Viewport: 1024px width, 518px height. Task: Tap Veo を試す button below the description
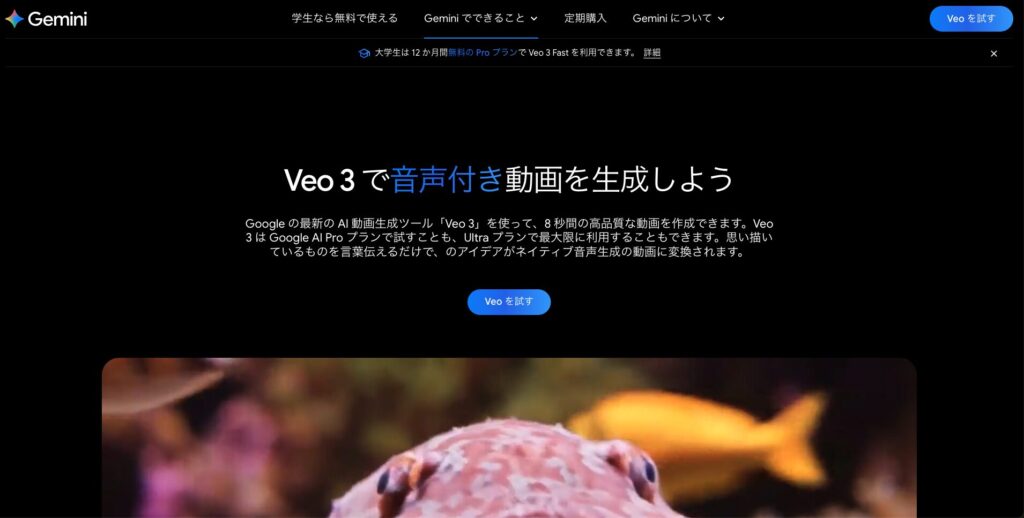click(x=508, y=302)
